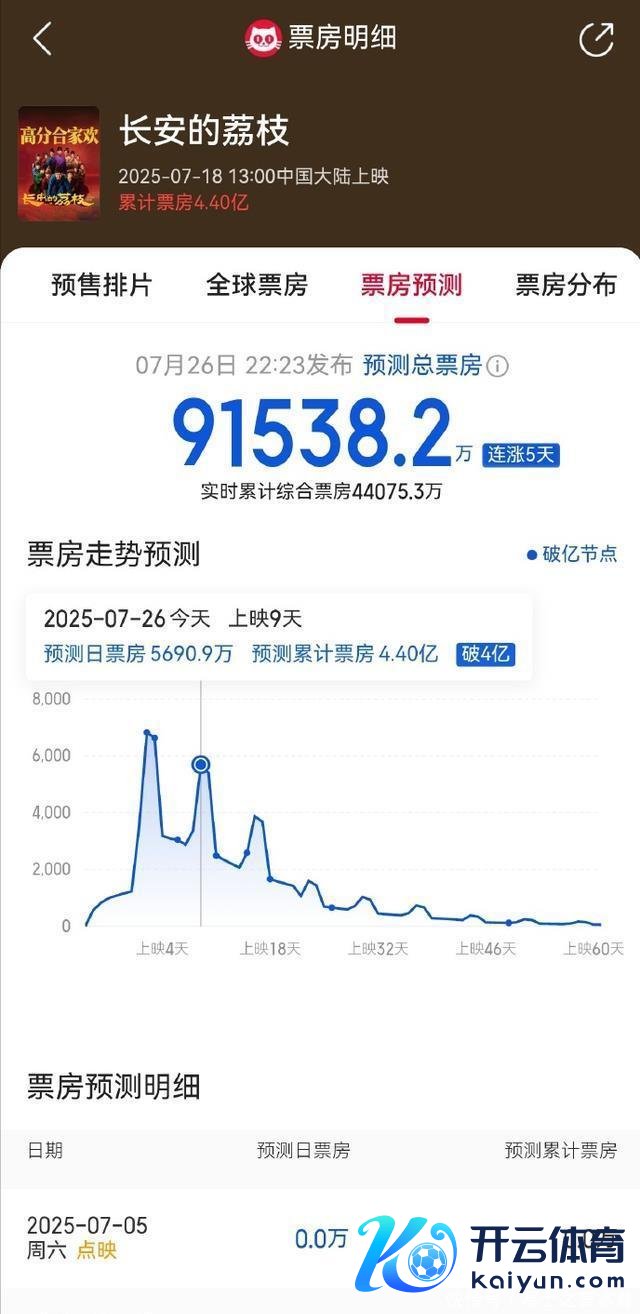640x1314 pixels.
Task: Open the 长安的荔枝 movie poster
Action: [x=59, y=162]
